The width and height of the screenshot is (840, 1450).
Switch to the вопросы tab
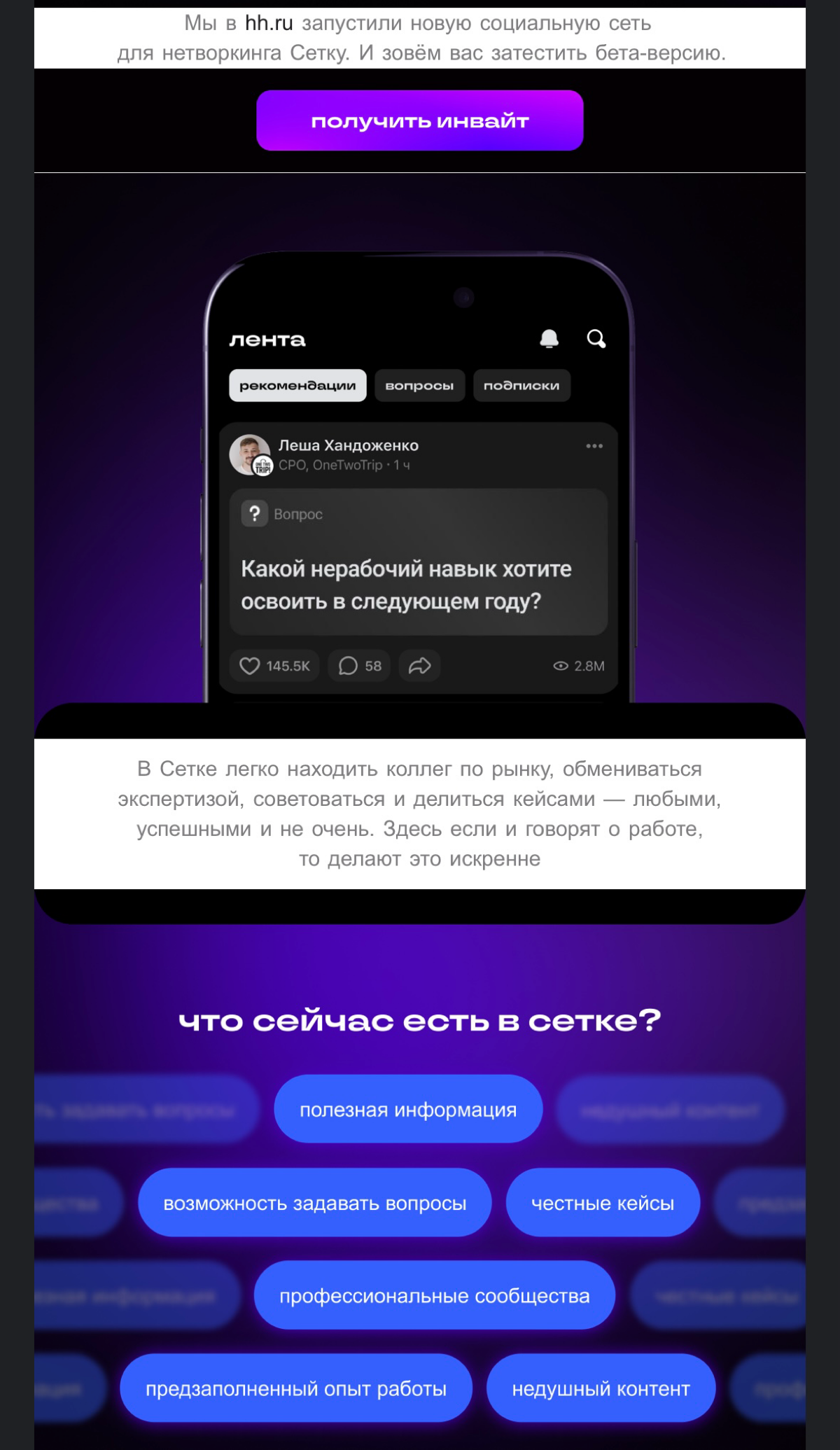pyautogui.click(x=419, y=386)
